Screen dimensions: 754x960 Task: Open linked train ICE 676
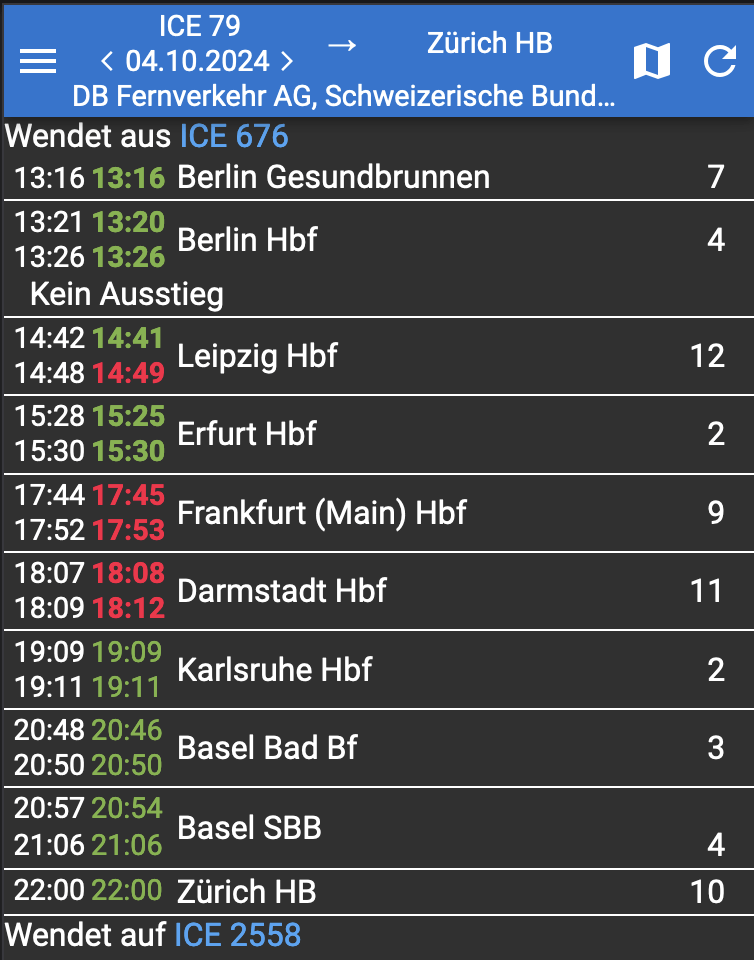click(x=234, y=137)
